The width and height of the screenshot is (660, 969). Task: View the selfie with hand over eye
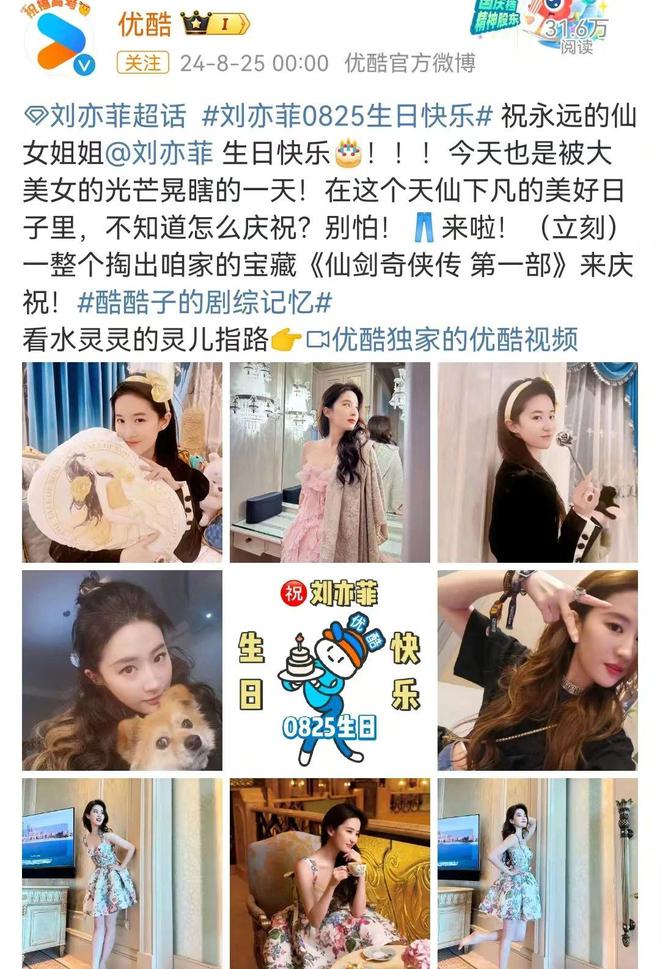click(x=537, y=670)
